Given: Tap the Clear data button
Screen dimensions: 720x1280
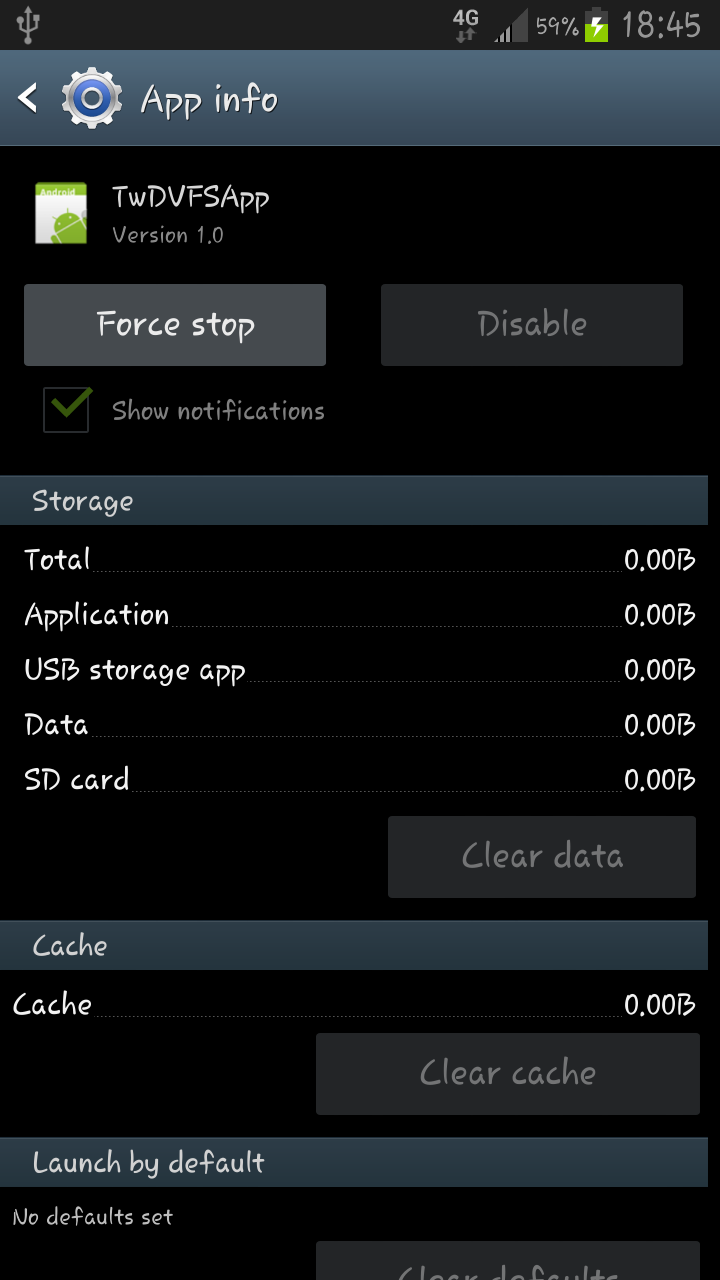Looking at the screenshot, I should [x=542, y=857].
